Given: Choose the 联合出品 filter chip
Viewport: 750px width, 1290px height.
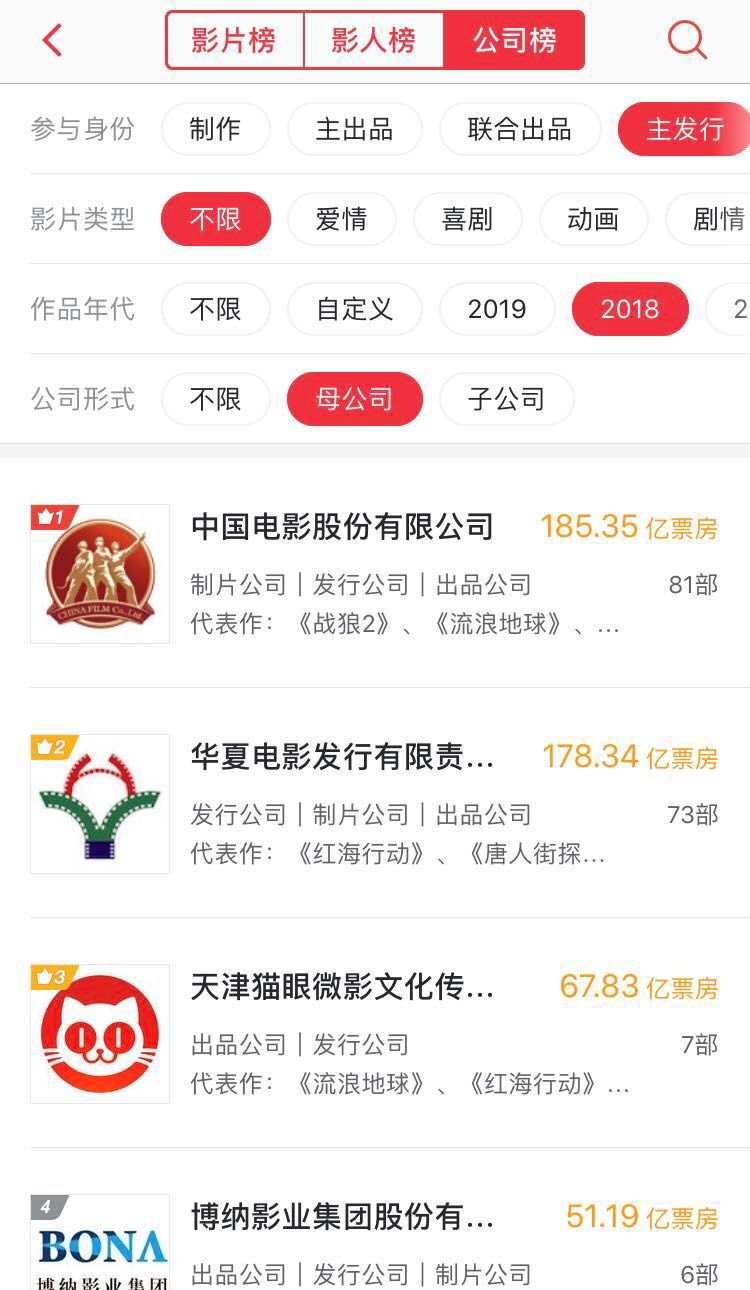Looking at the screenshot, I should click(520, 129).
